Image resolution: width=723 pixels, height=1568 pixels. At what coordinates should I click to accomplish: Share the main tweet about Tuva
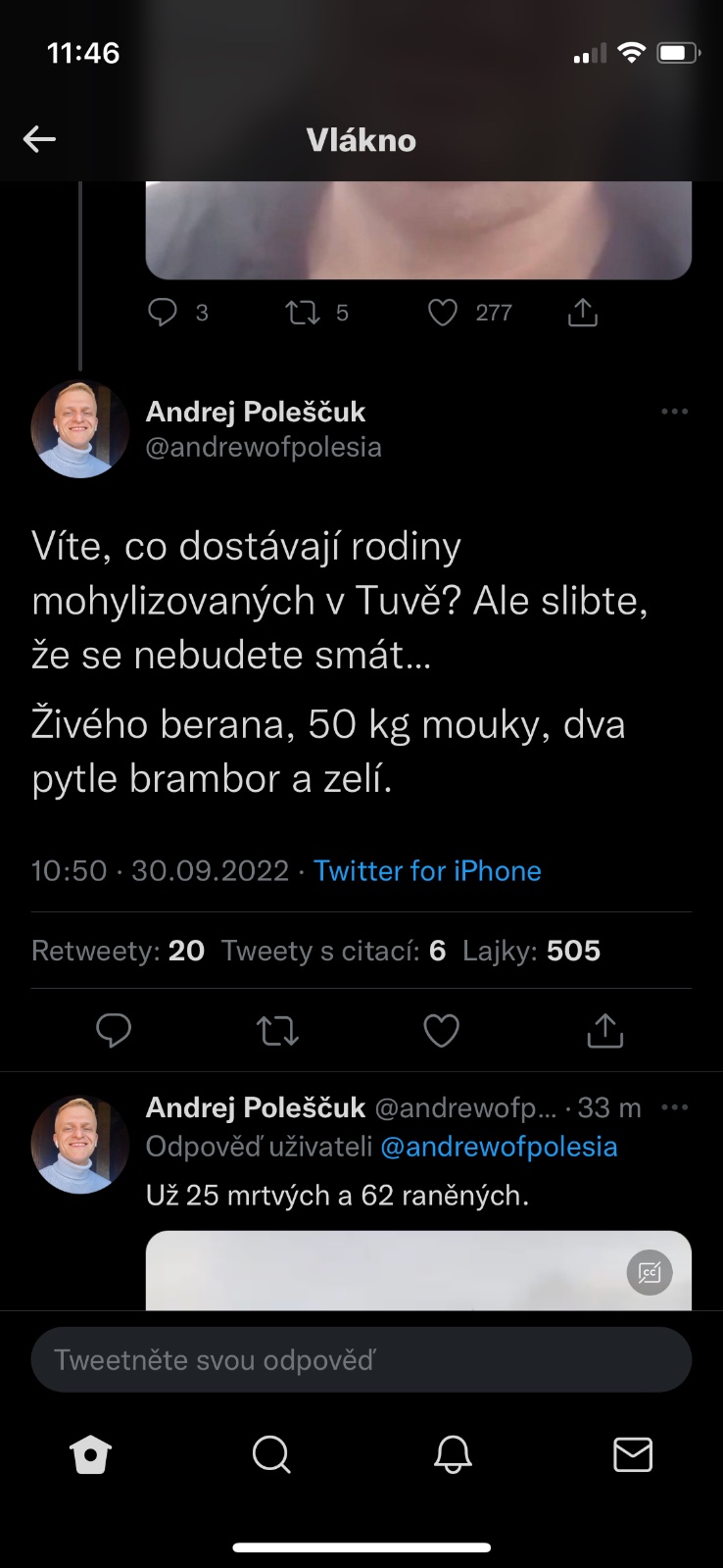point(604,1030)
